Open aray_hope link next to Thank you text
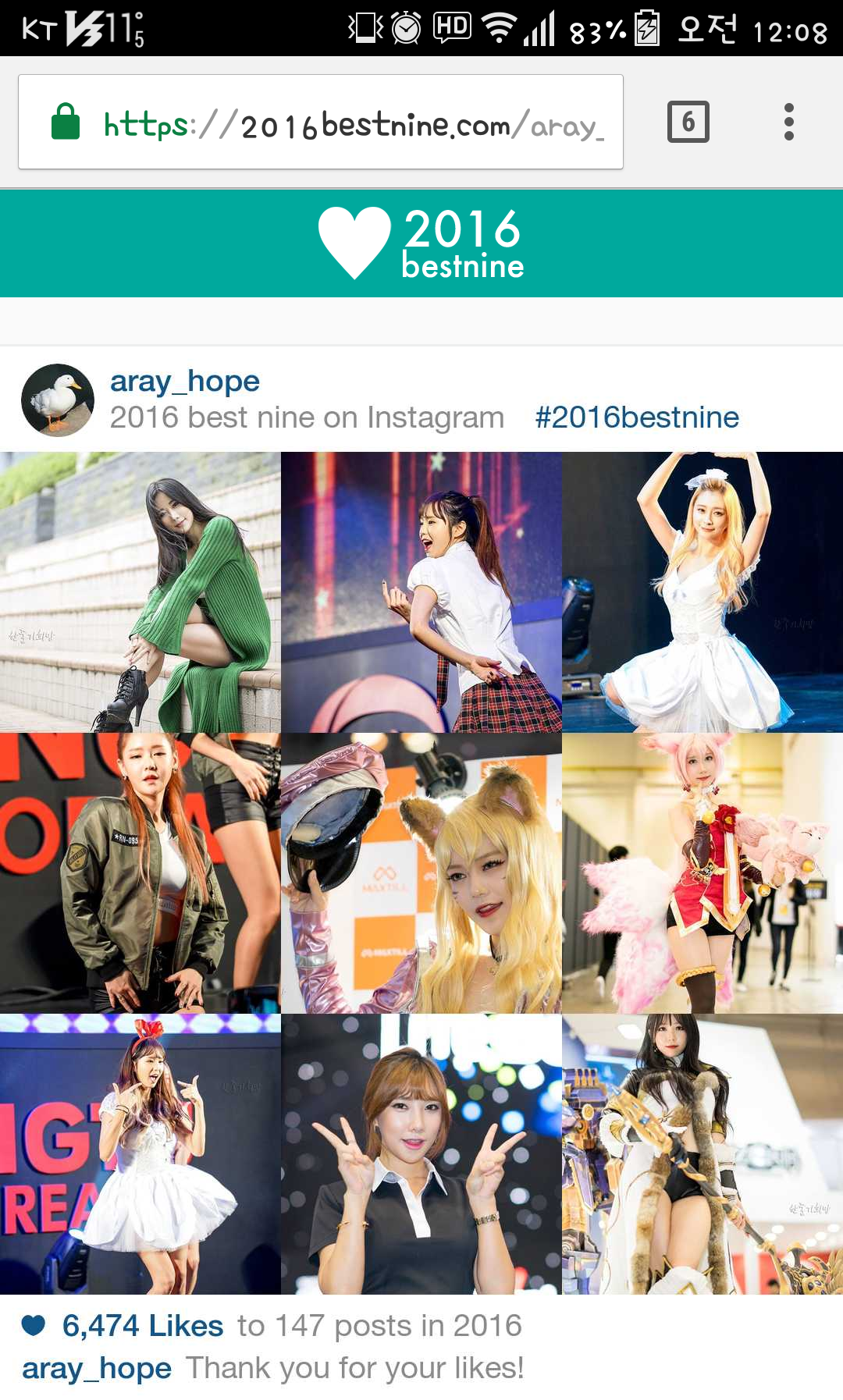This screenshot has height=1400, width=843. pyautogui.click(x=97, y=1368)
